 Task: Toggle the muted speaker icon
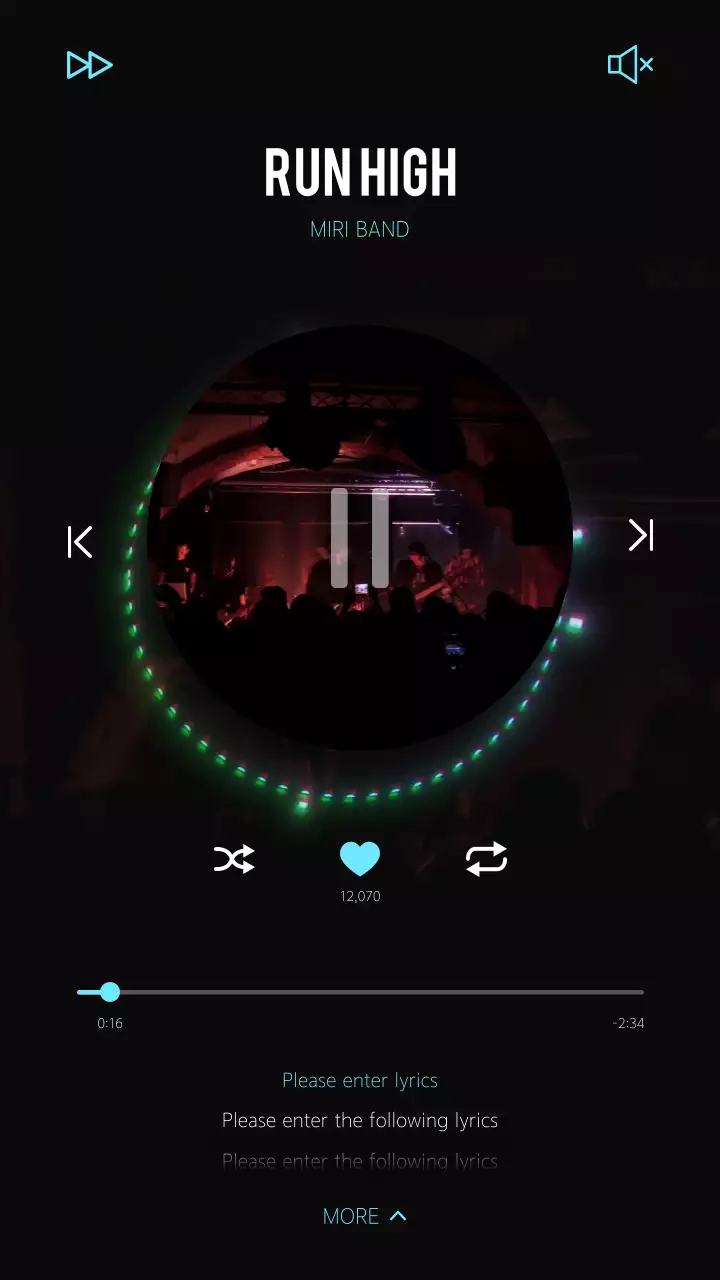pyautogui.click(x=631, y=65)
